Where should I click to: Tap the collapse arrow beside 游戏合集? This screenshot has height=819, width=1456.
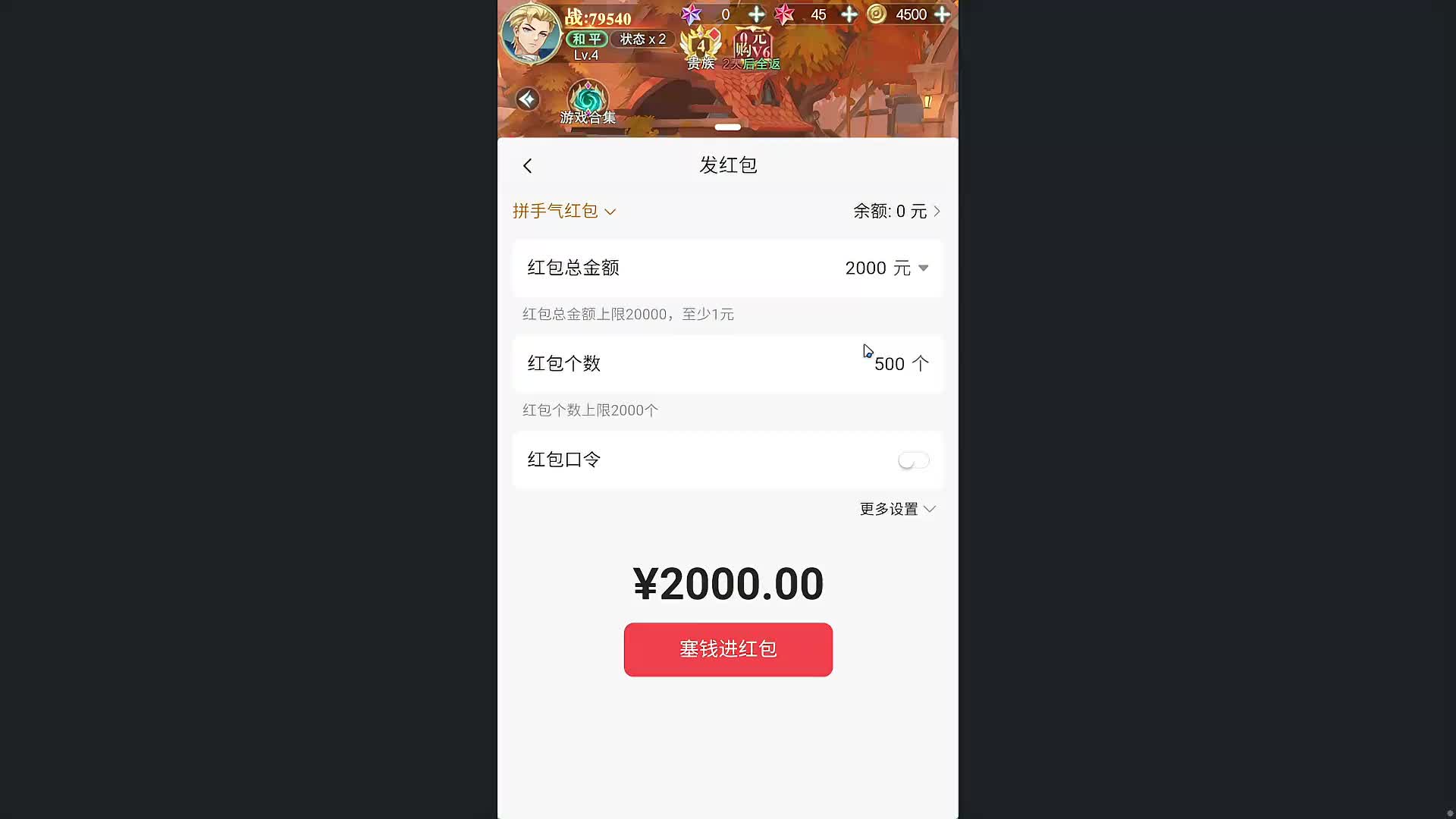coord(527,99)
